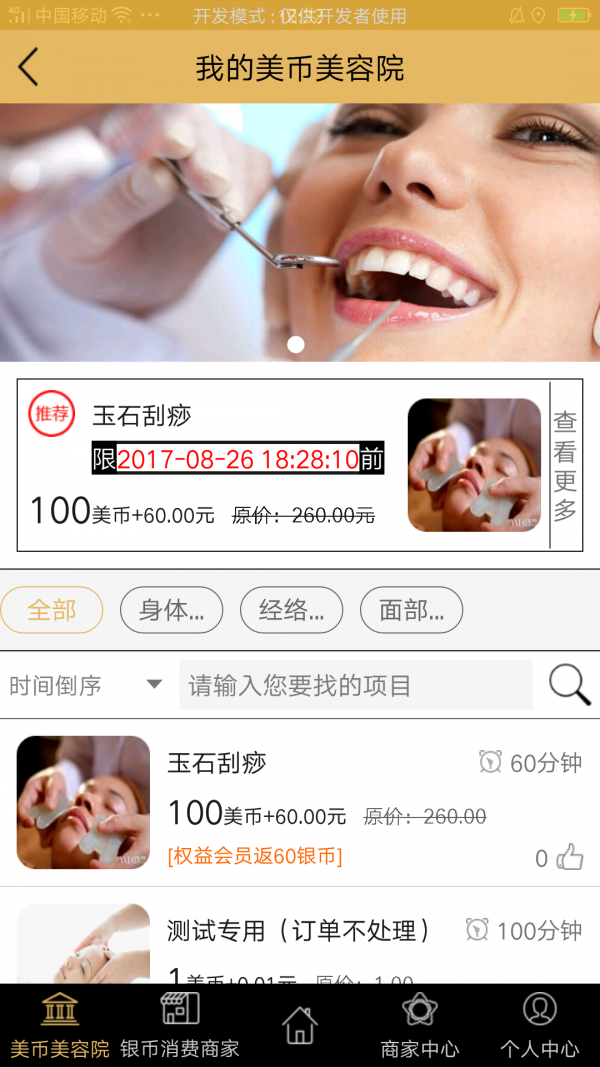The image size is (600, 1067).
Task: Expand the 时间倒序 sort dropdown
Action: click(85, 685)
